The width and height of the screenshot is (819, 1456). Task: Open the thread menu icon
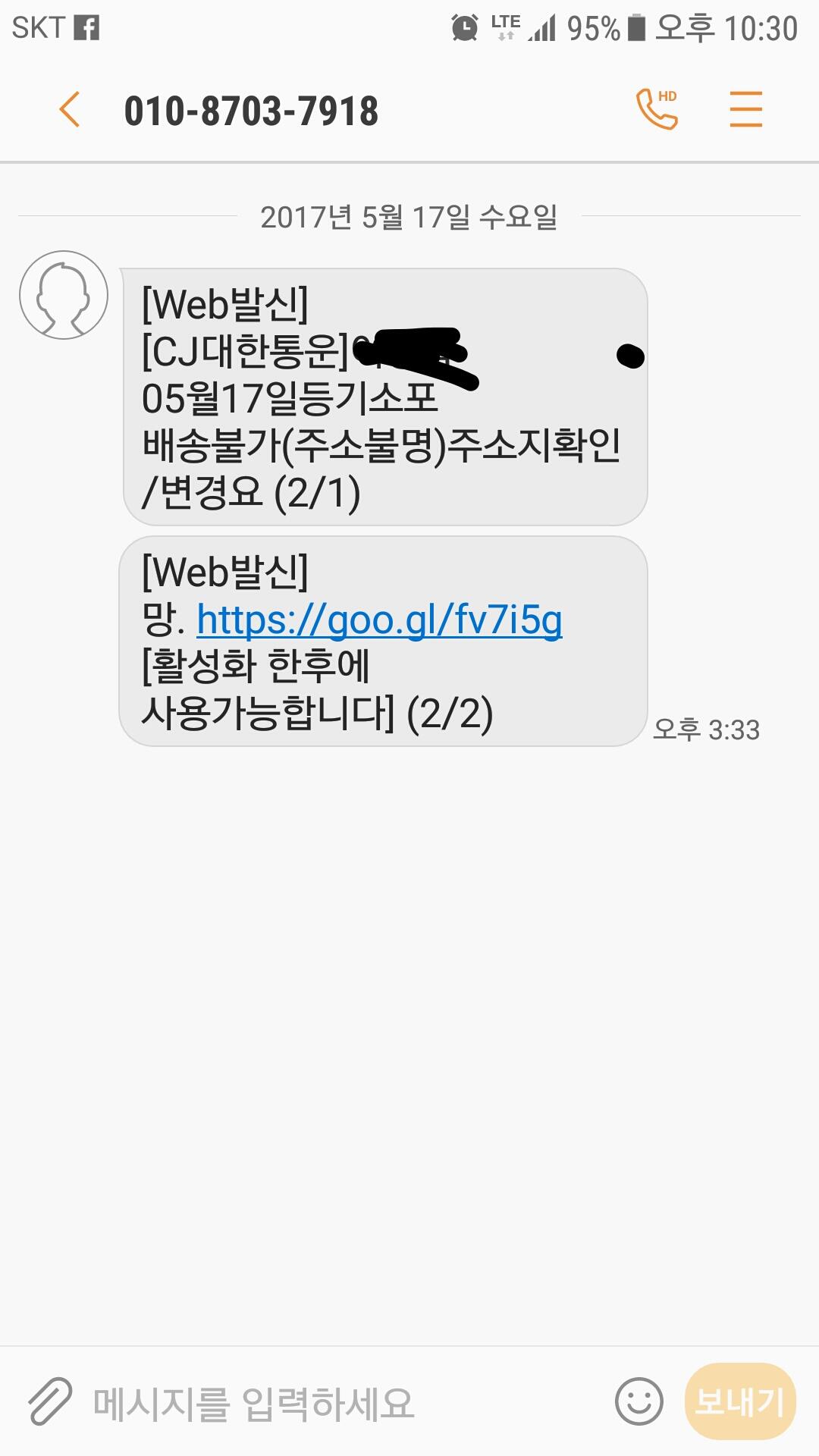(745, 109)
